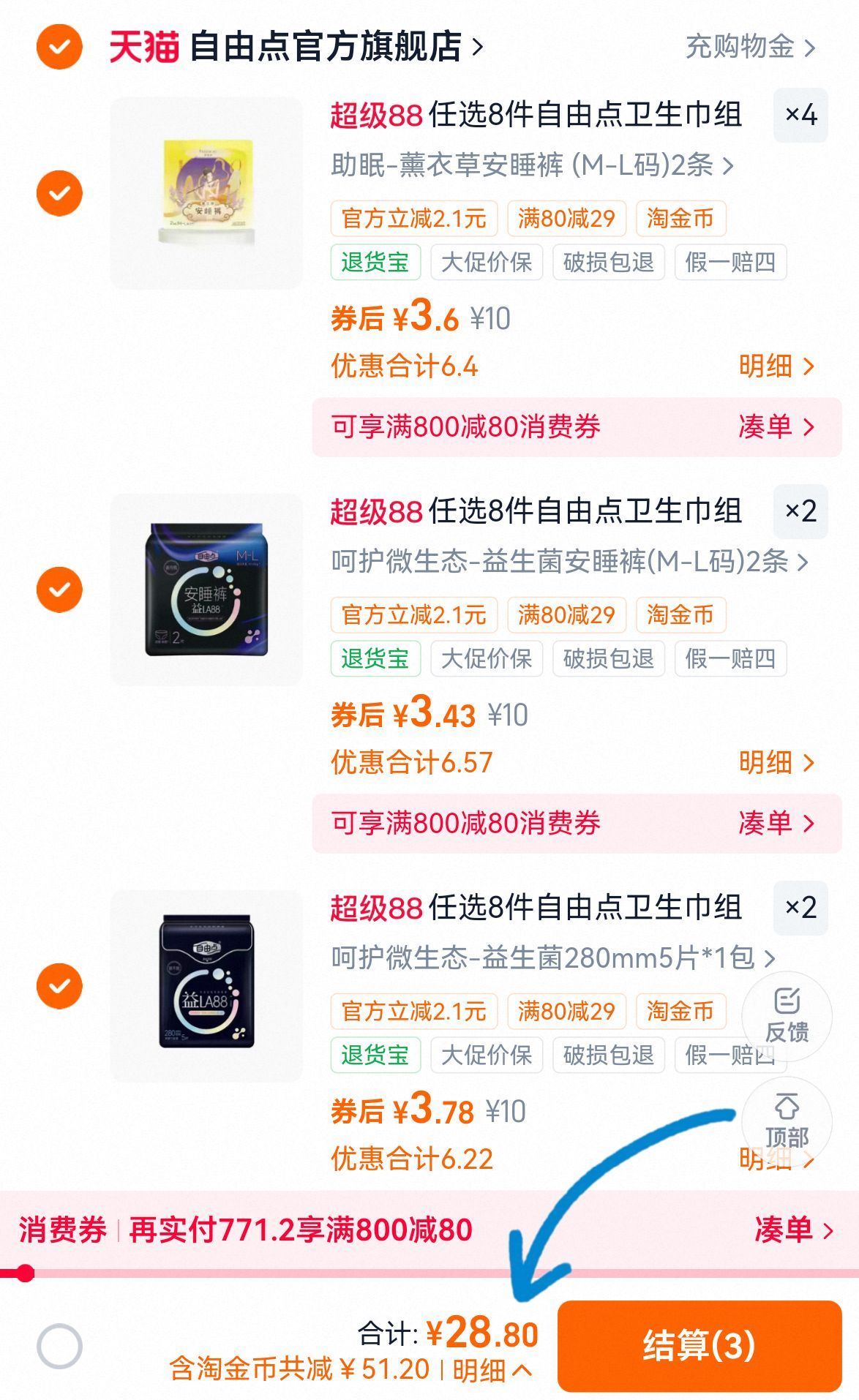Deselect 益生菌安睡裤 item checkbox
859x1400 pixels.
click(59, 590)
